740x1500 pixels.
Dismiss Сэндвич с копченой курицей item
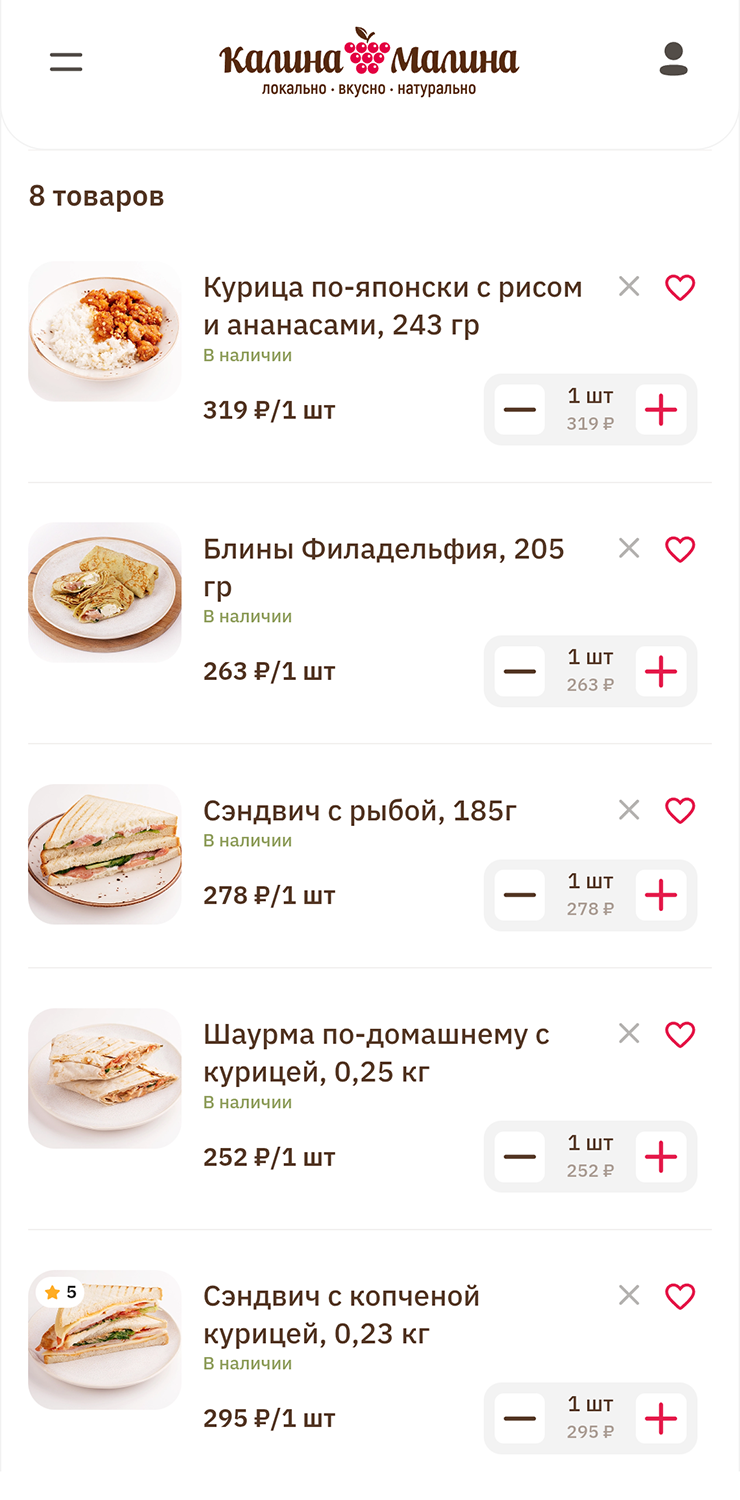point(629,1296)
